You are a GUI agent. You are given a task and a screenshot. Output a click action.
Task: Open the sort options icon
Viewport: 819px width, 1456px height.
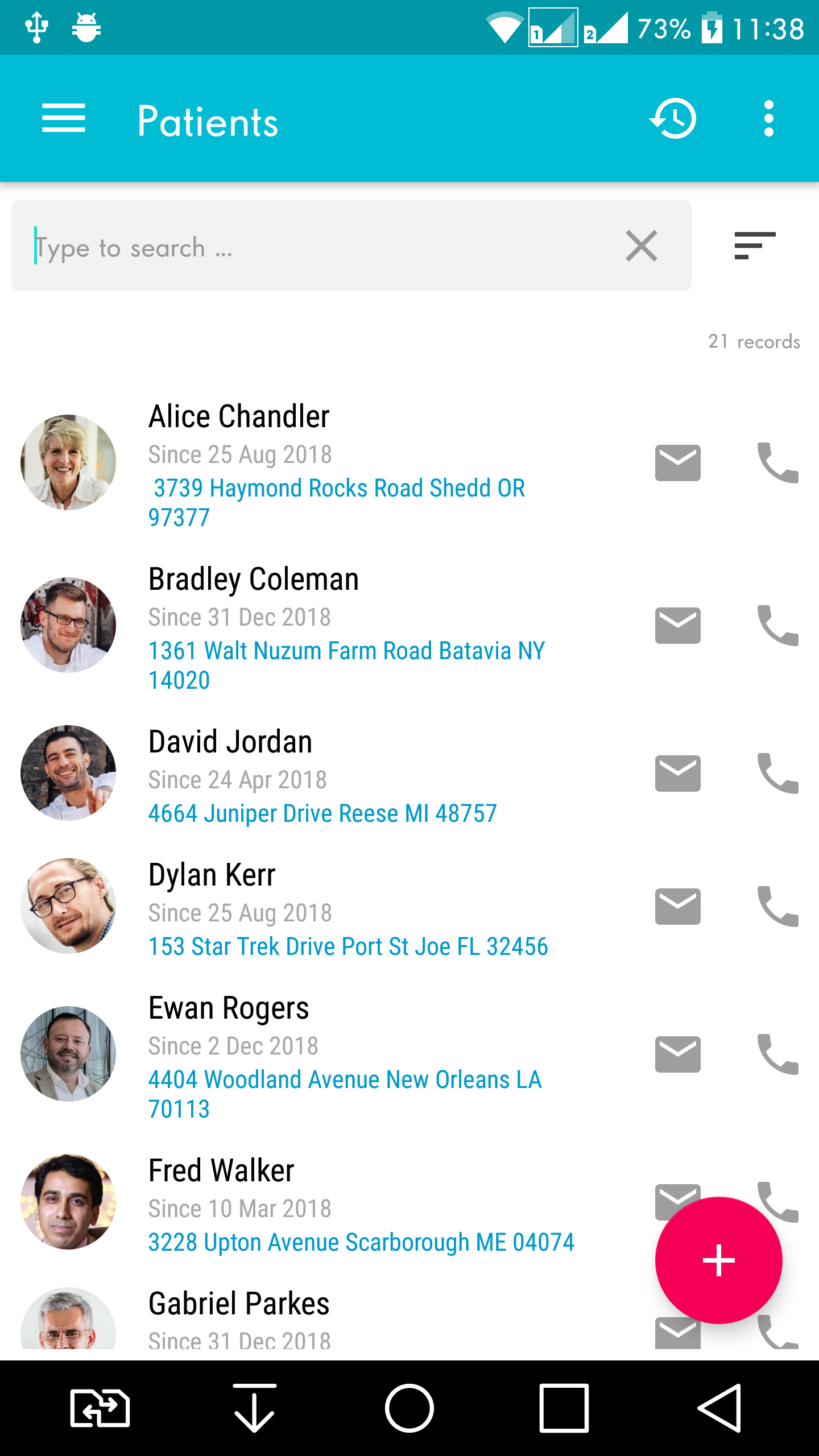click(x=755, y=246)
